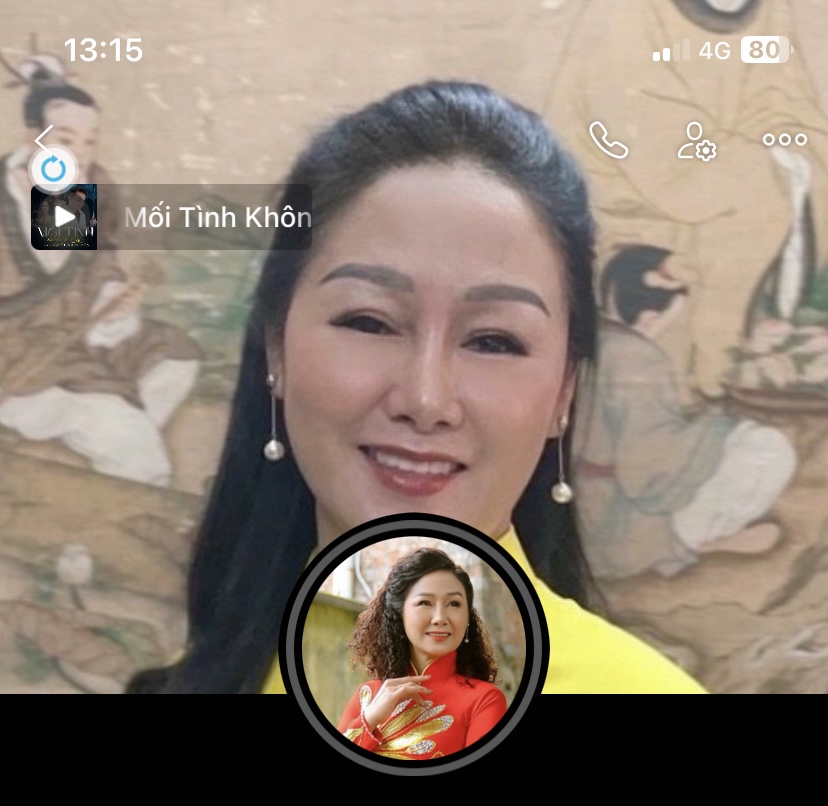
Task: Go back from this profile
Action: (x=42, y=139)
